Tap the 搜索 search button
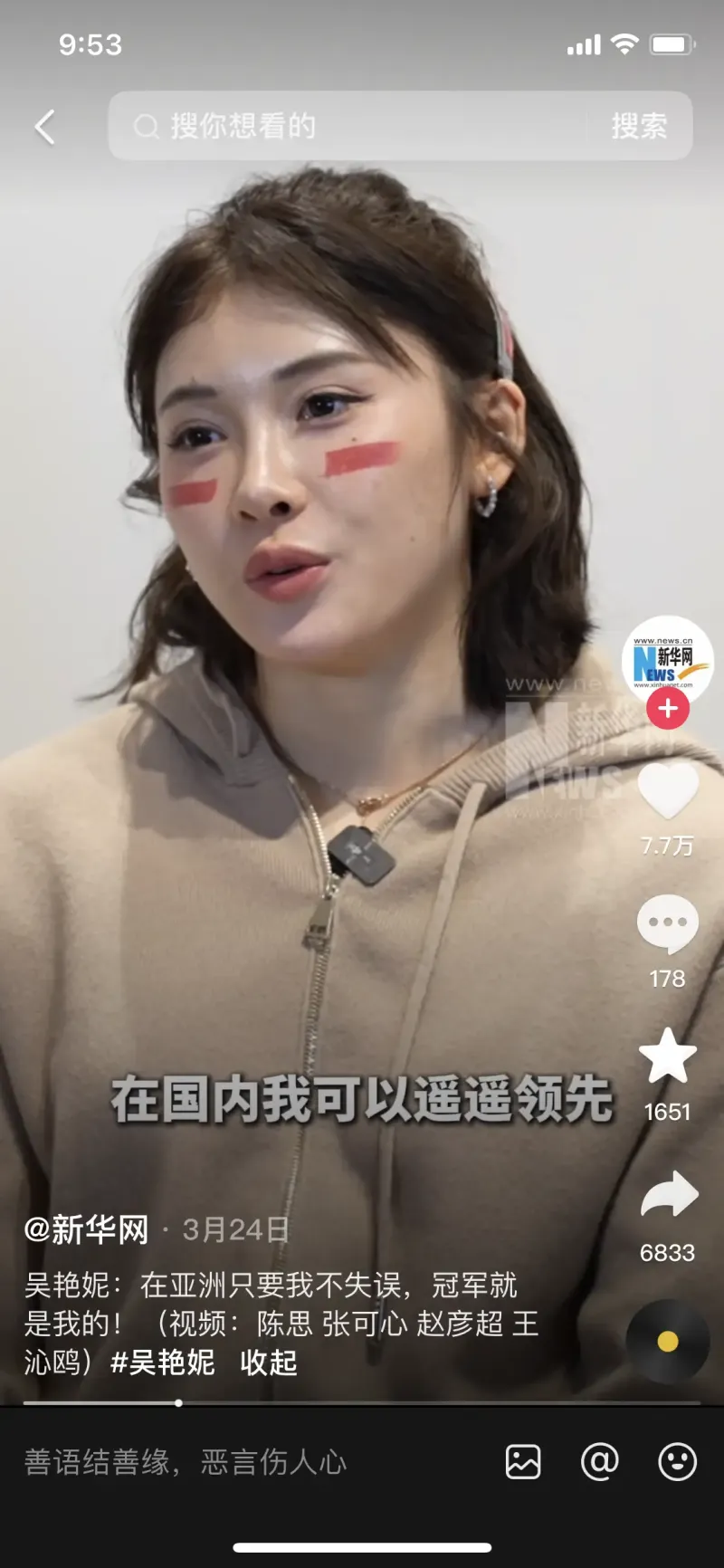The width and height of the screenshot is (724, 1568). point(639,127)
